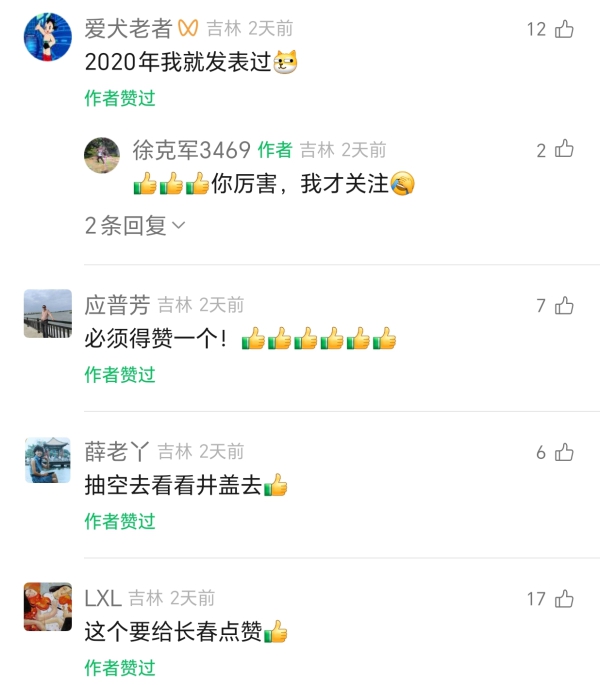This screenshot has width=600, height=685.
Task: Open the username 应普芳
Action: pos(117,305)
